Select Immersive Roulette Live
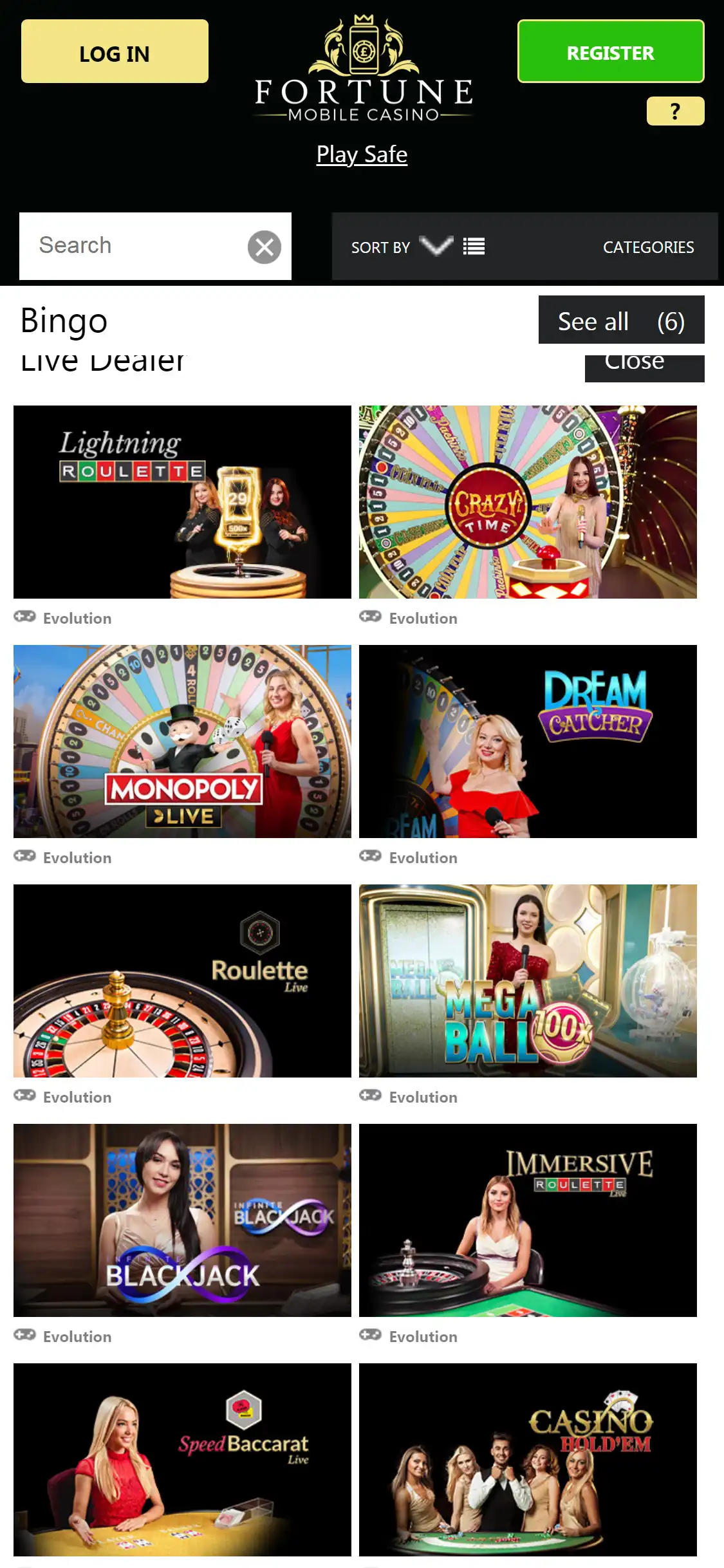The height and width of the screenshot is (1568, 724). point(528,1220)
